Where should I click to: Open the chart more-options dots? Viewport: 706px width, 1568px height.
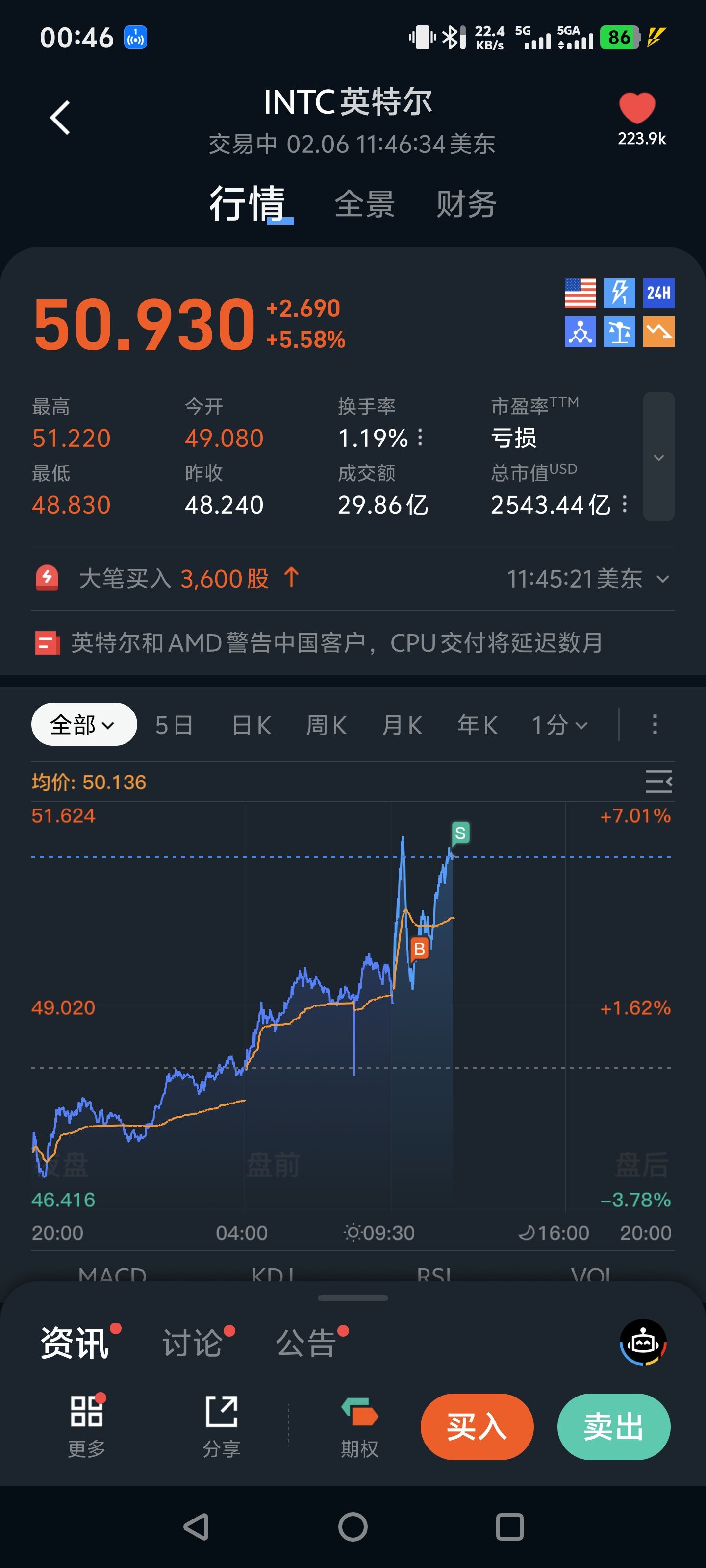[x=655, y=724]
